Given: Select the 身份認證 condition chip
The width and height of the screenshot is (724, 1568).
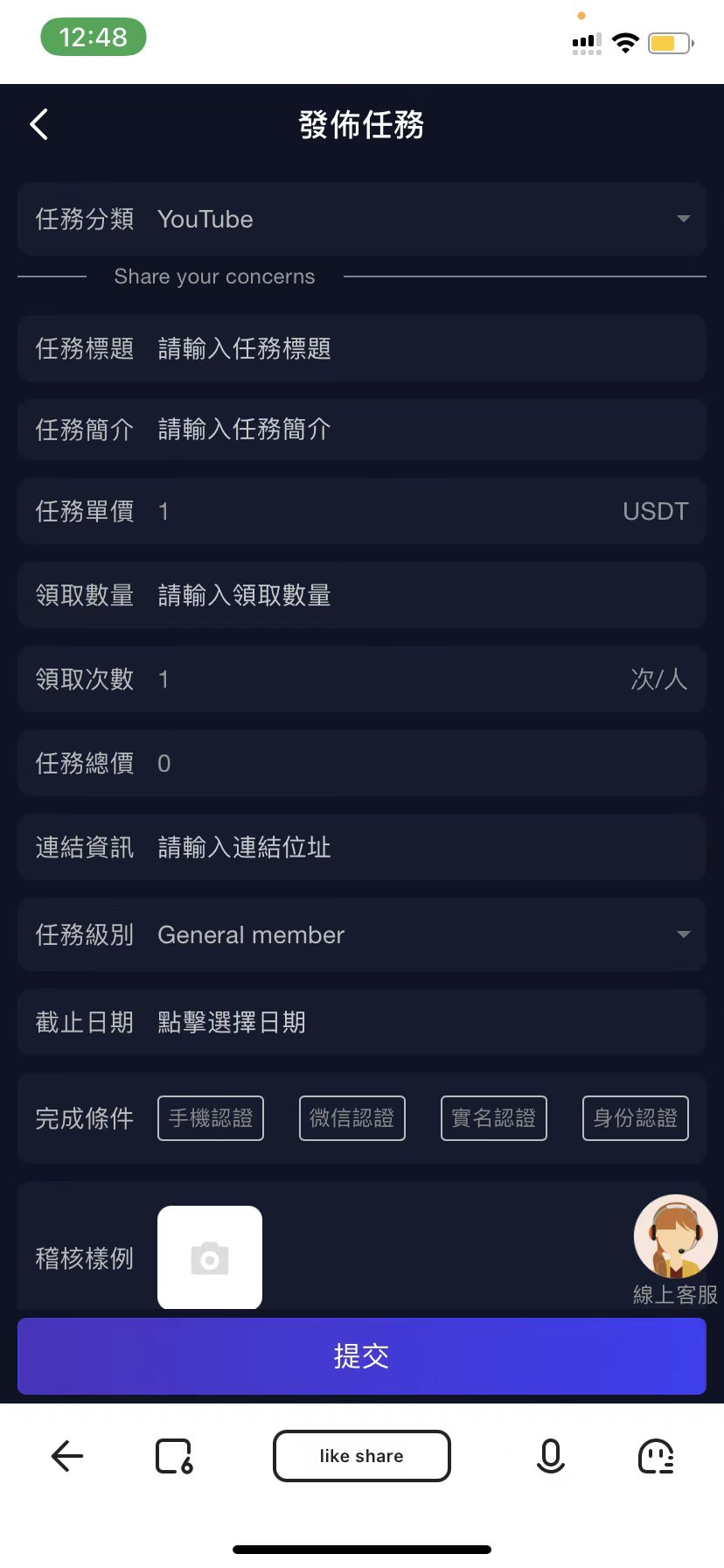Looking at the screenshot, I should coord(636,1118).
